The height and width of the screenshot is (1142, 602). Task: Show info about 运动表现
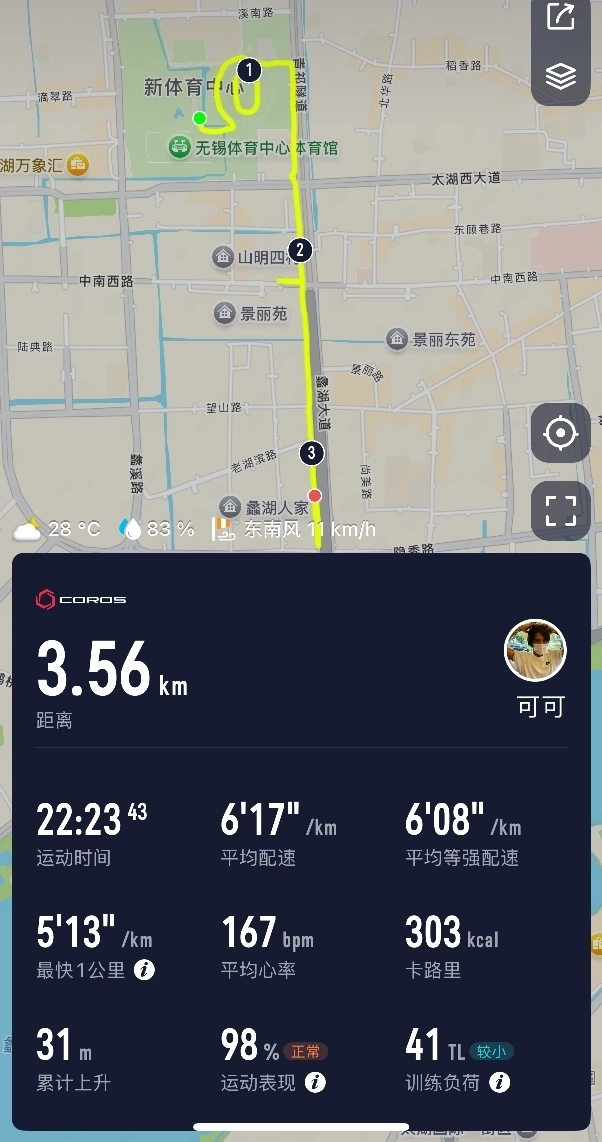click(315, 1082)
